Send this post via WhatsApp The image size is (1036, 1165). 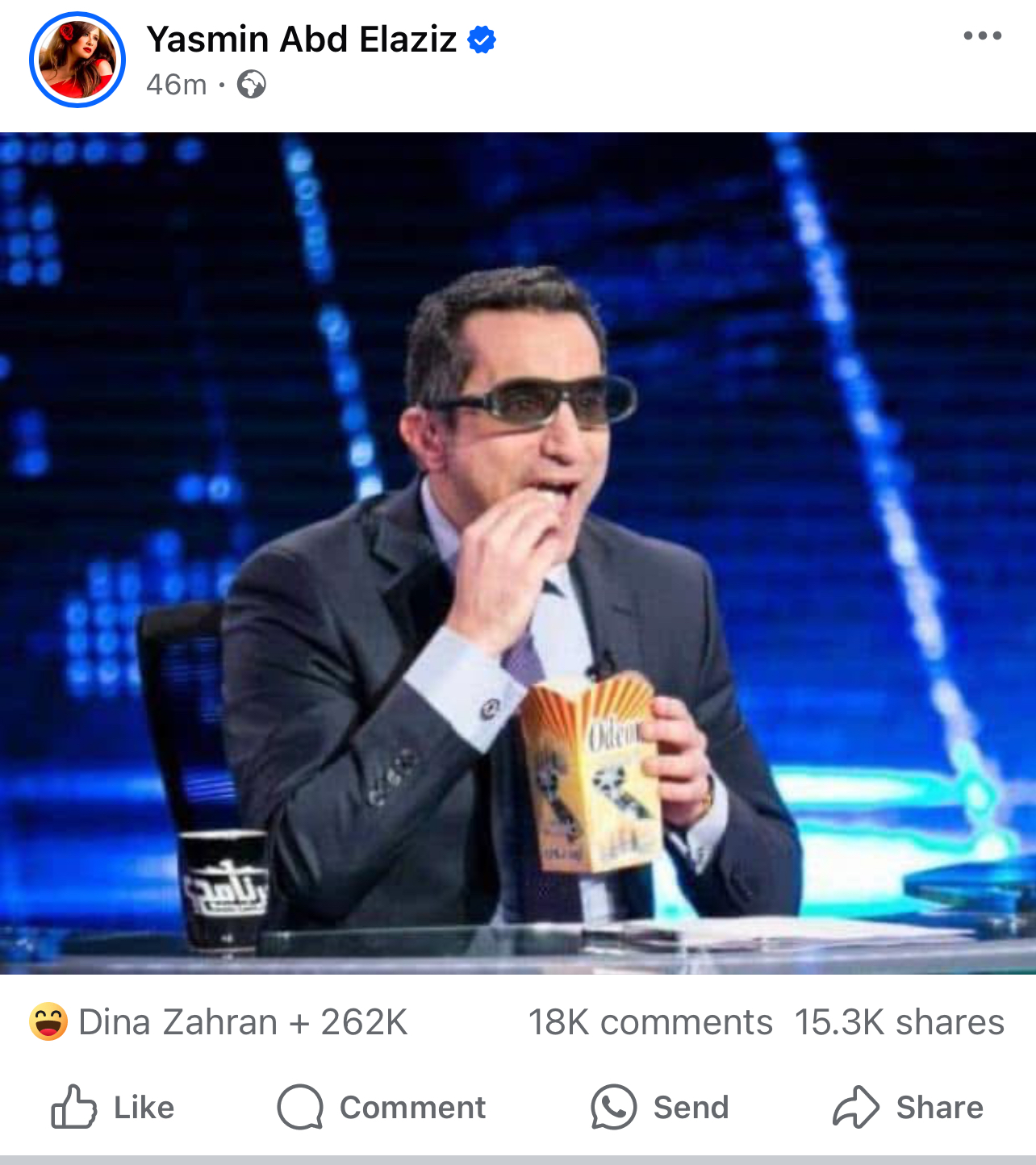(660, 1107)
